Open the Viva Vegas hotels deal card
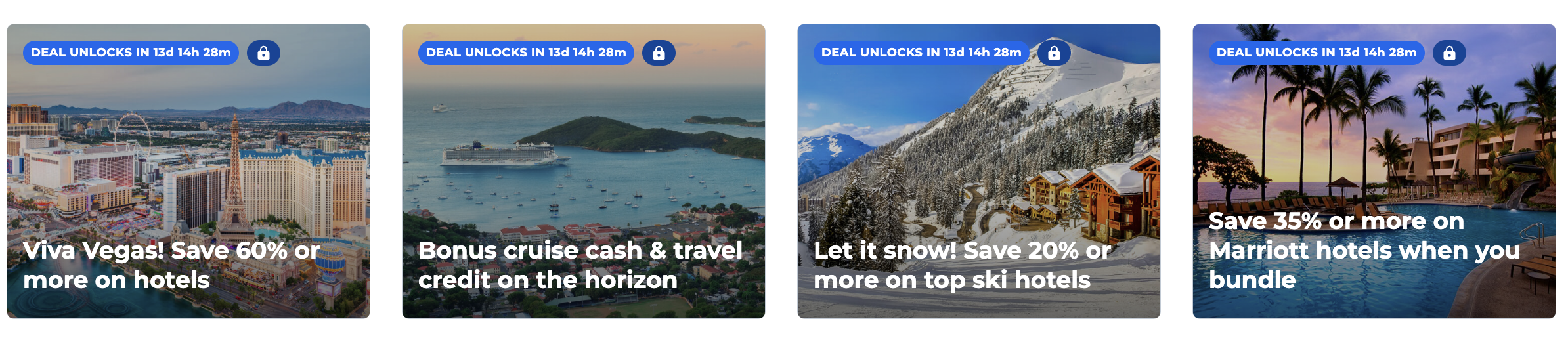 [188, 172]
